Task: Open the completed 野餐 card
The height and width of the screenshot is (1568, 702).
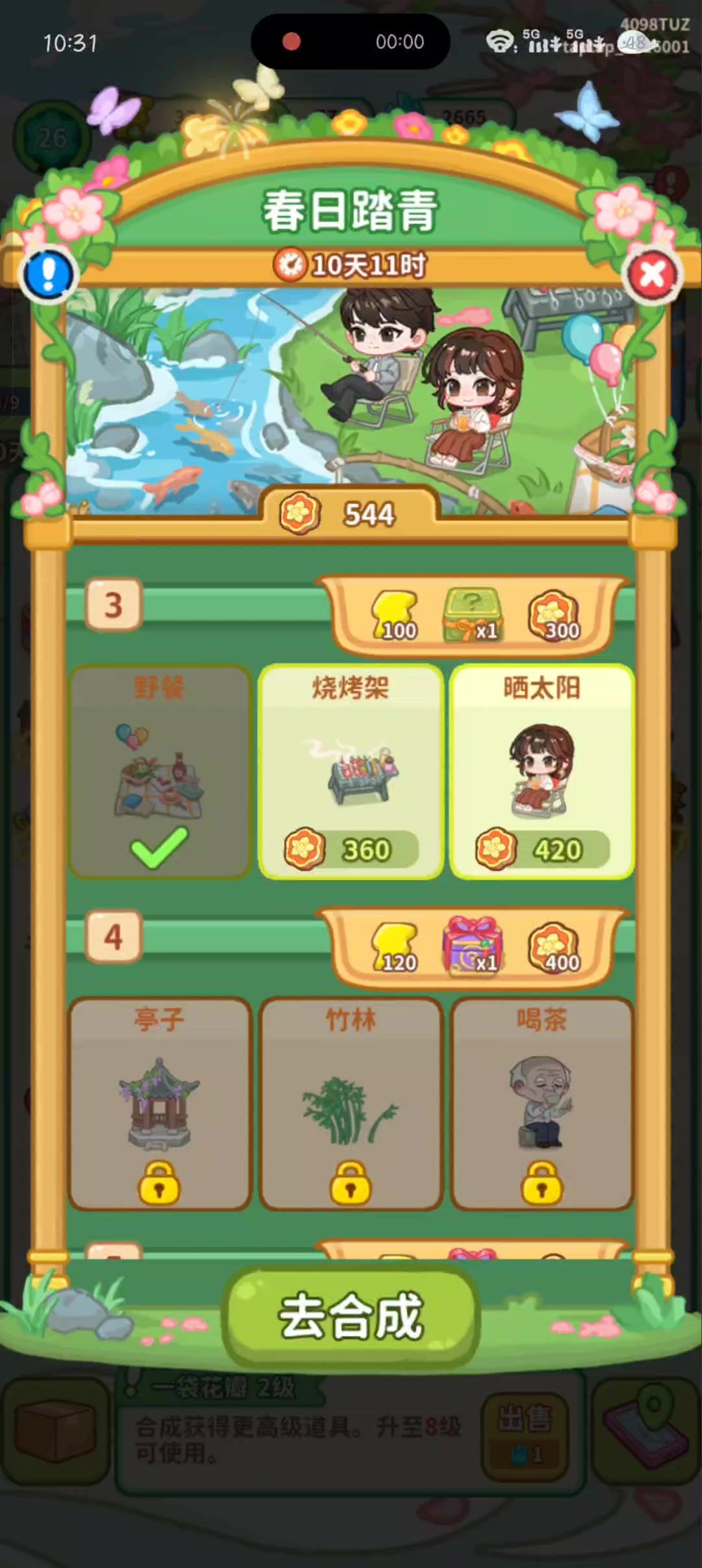Action: pyautogui.click(x=160, y=772)
